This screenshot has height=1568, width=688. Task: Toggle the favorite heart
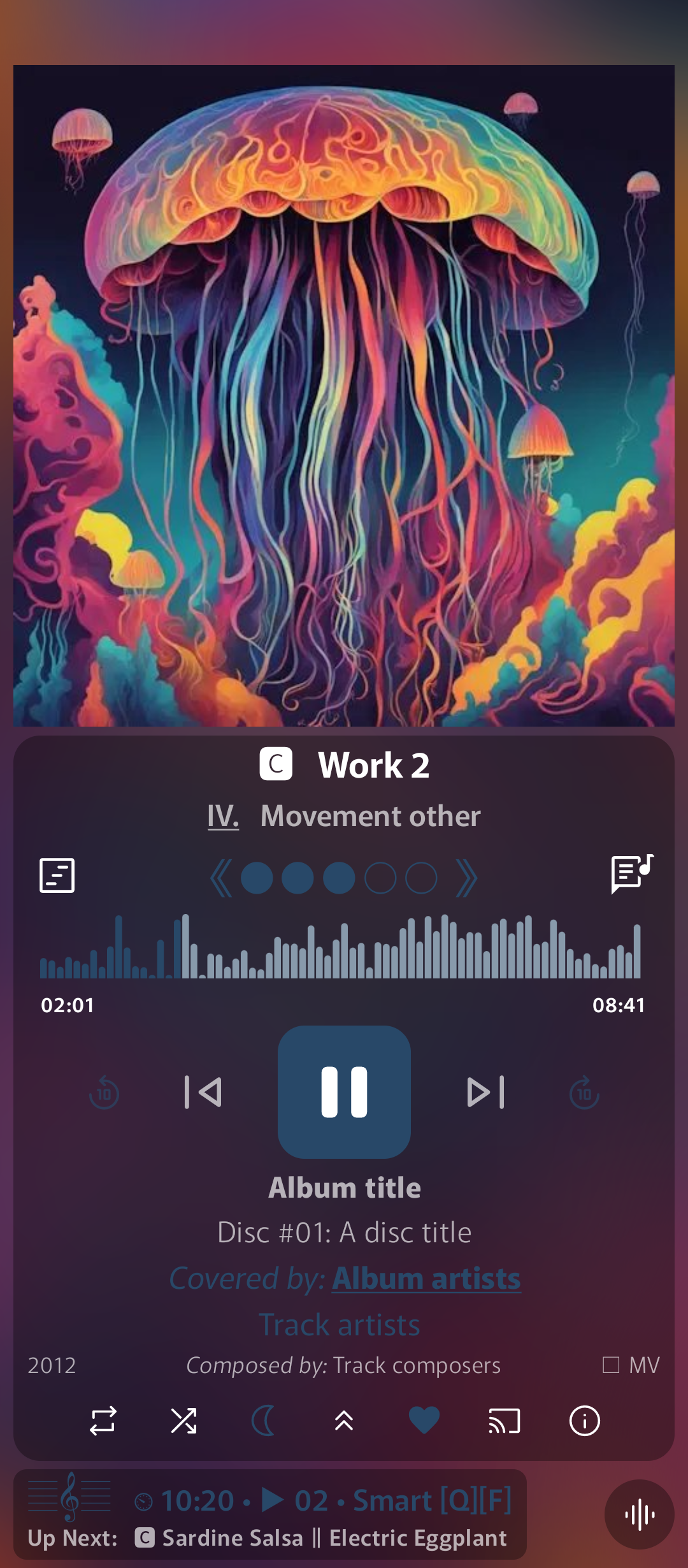(x=424, y=1421)
